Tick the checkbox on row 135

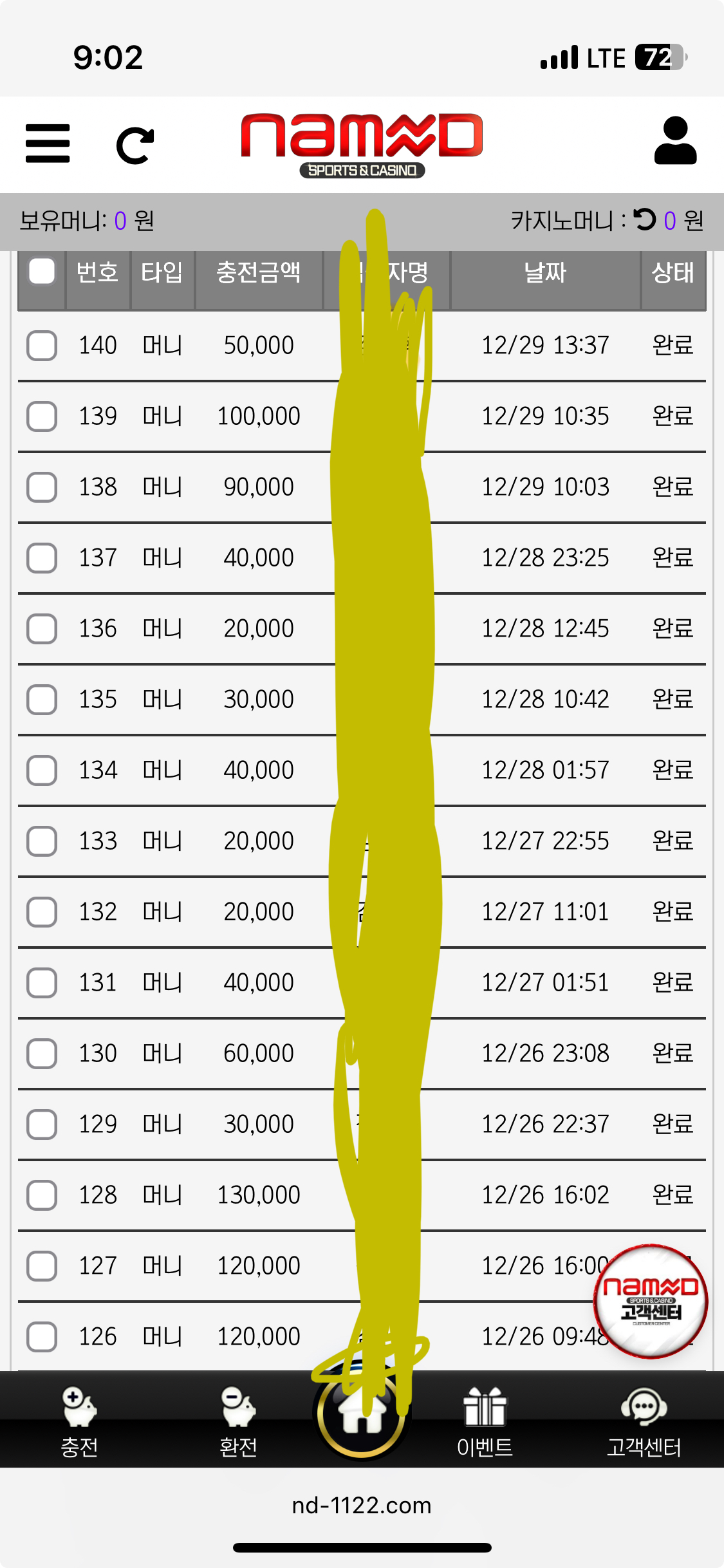click(42, 700)
